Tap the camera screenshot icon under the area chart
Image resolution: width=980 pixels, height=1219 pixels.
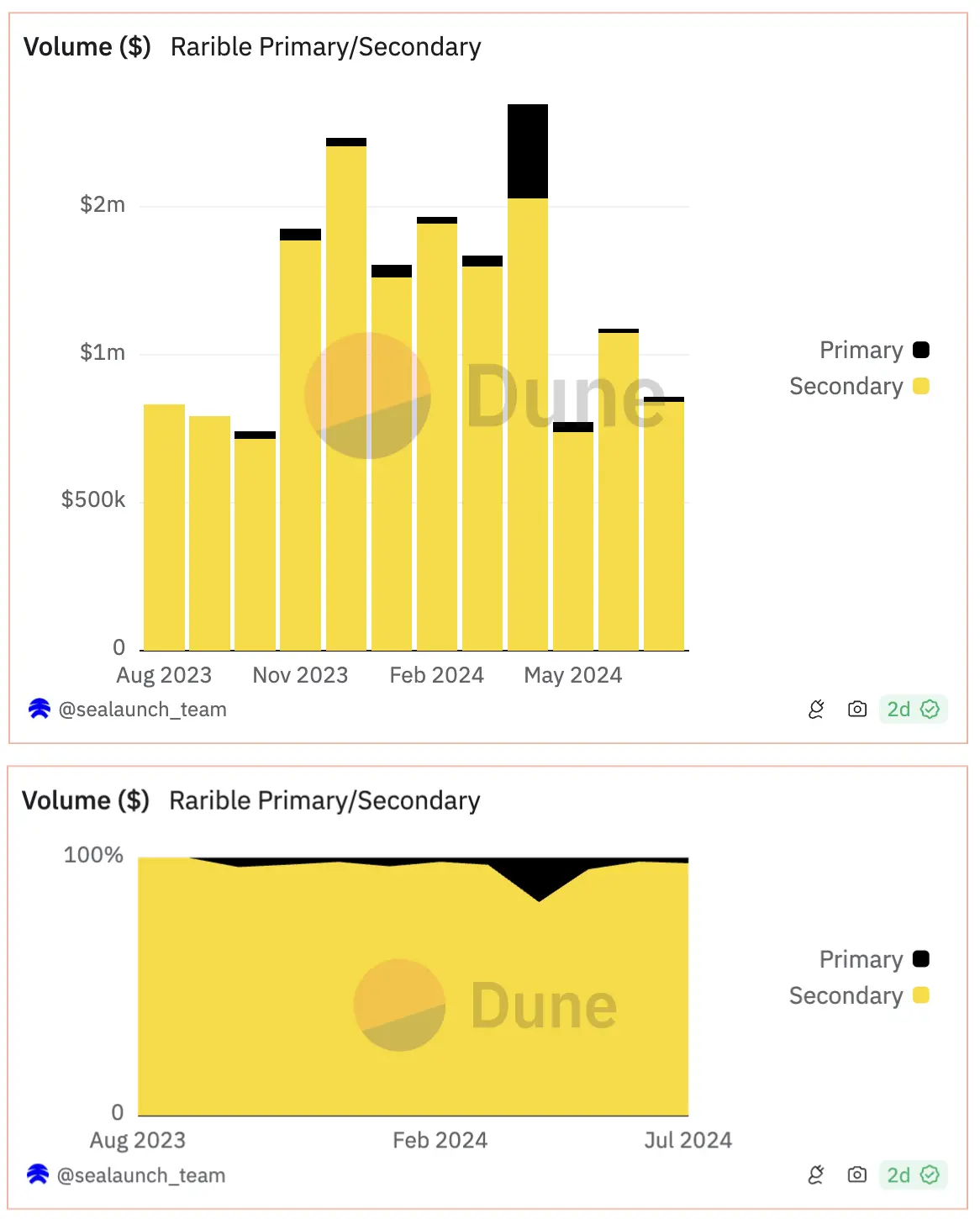point(856,1175)
